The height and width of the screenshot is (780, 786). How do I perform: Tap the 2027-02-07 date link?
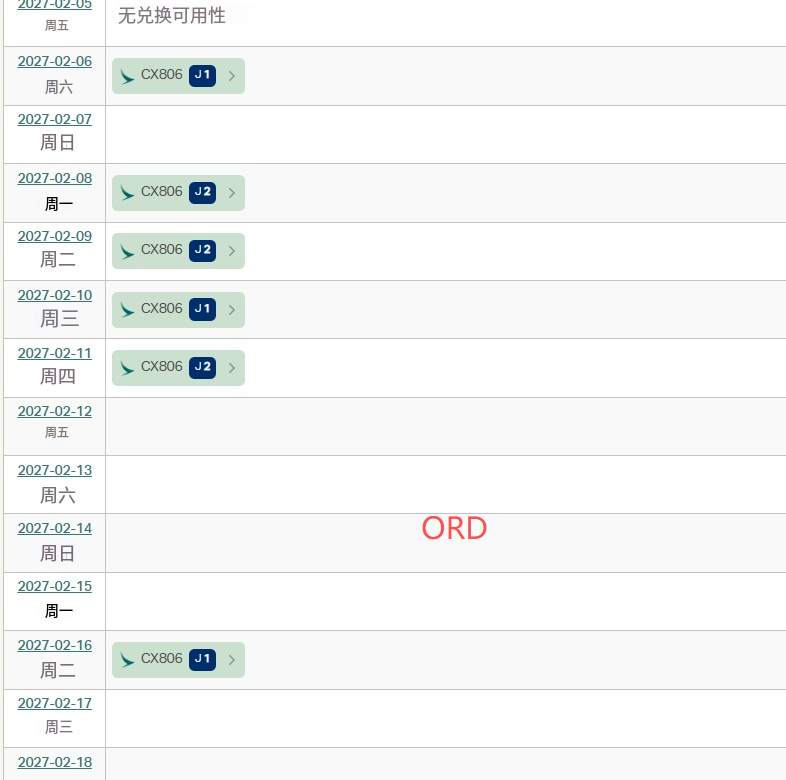(x=55, y=120)
